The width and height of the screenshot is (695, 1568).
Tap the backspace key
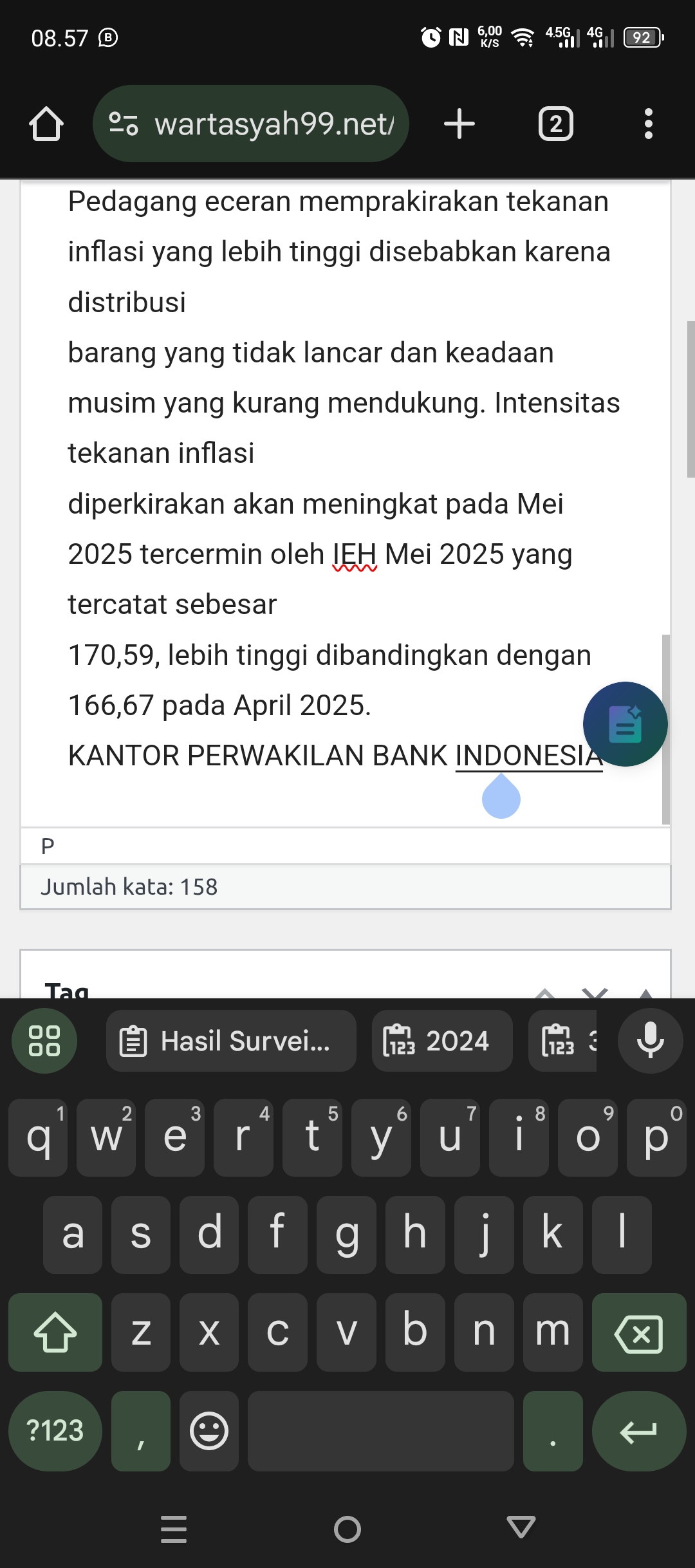click(x=638, y=1332)
